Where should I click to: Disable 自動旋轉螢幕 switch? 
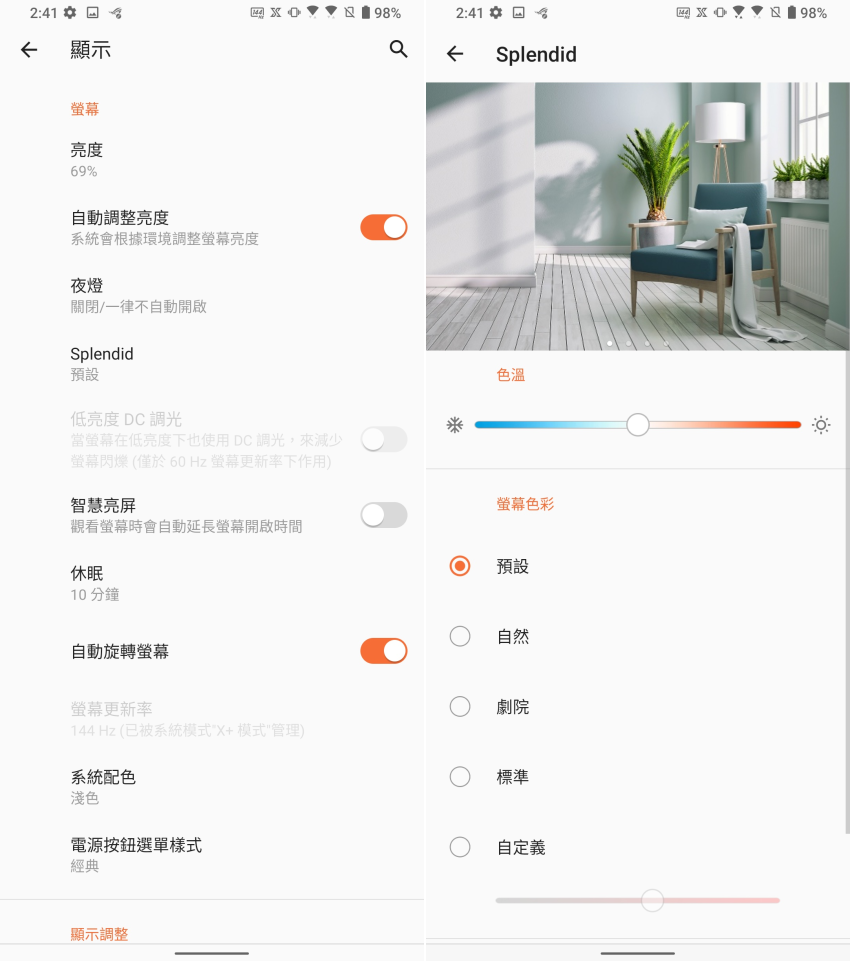(x=383, y=651)
